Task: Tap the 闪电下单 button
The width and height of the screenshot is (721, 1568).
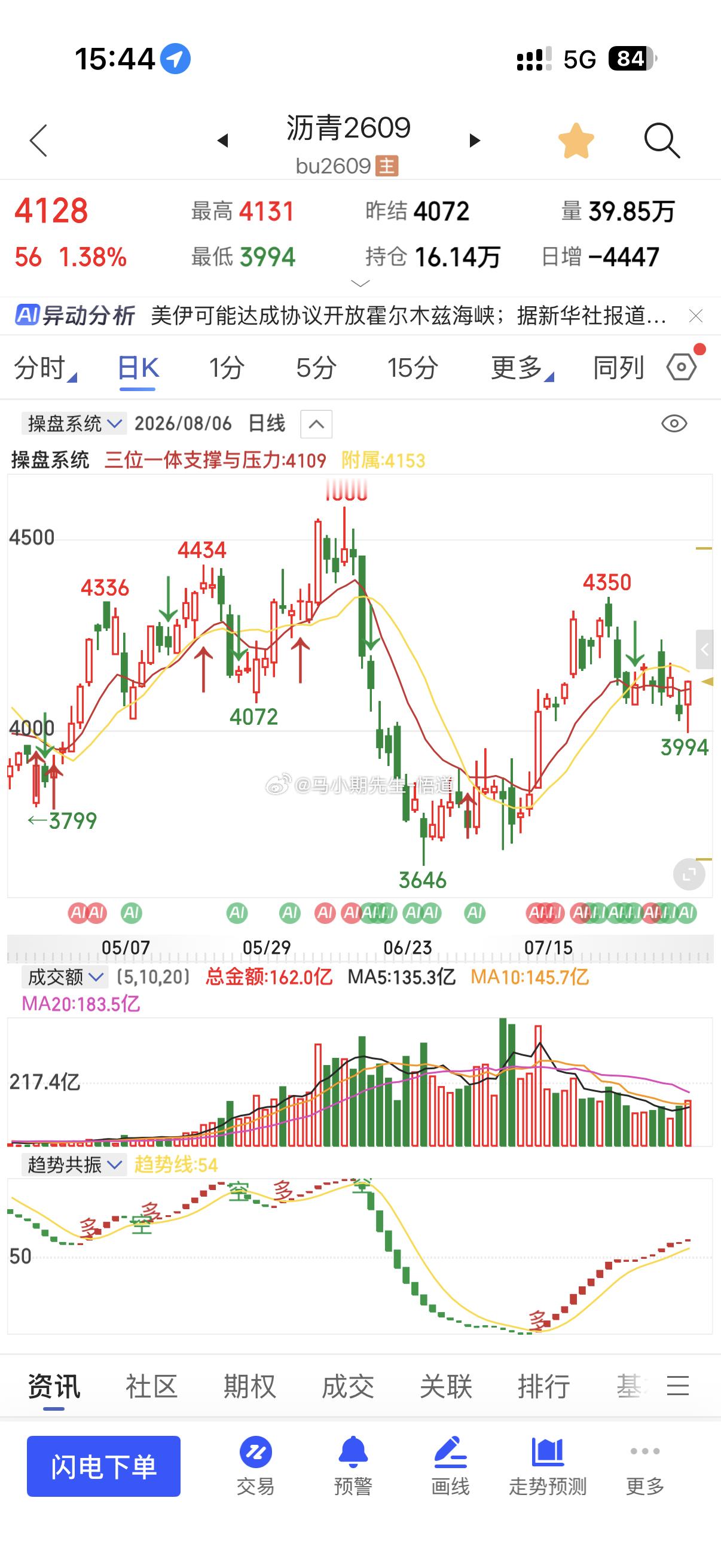Action: 103,1466
